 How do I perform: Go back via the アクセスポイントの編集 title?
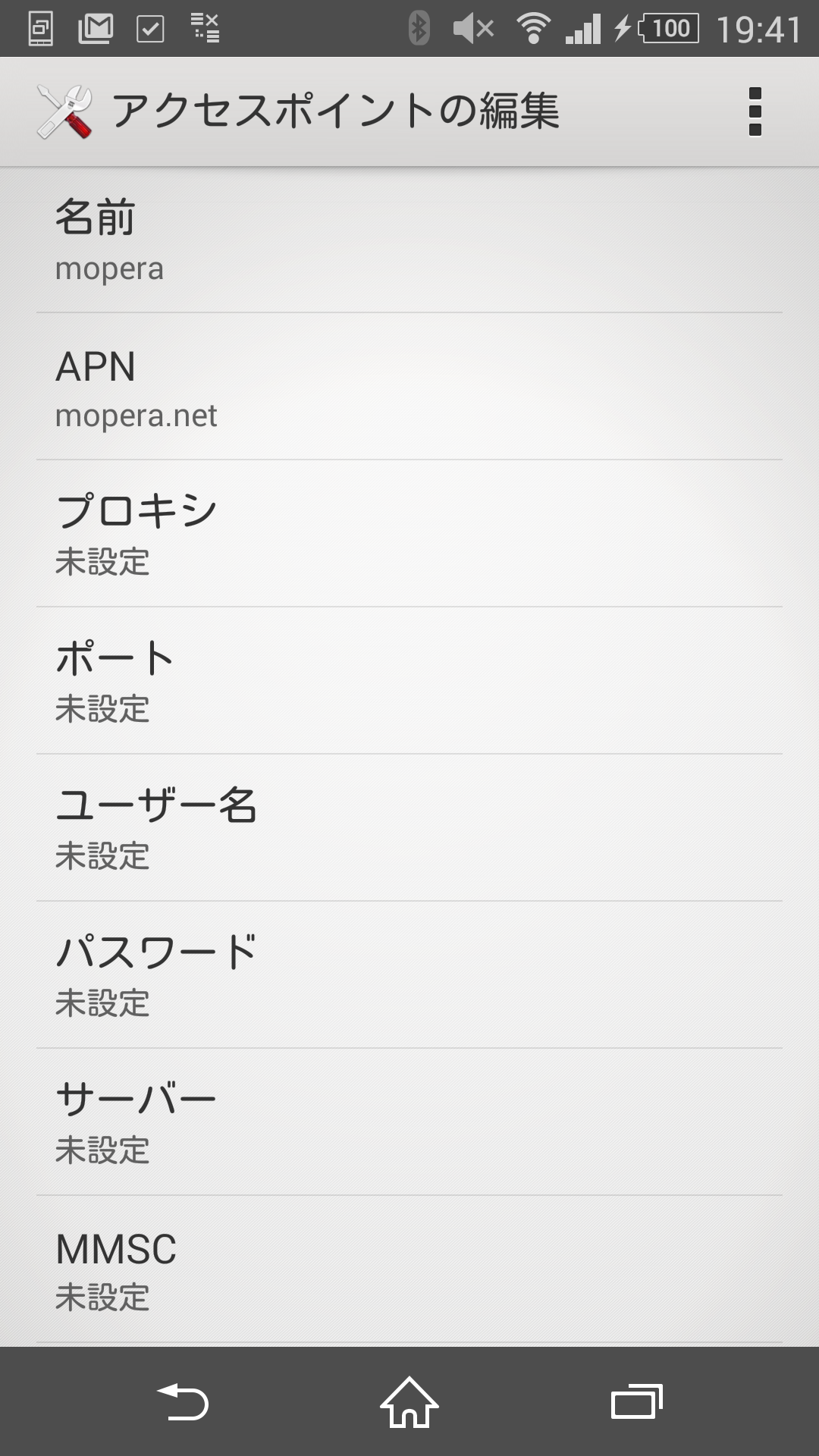297,111
